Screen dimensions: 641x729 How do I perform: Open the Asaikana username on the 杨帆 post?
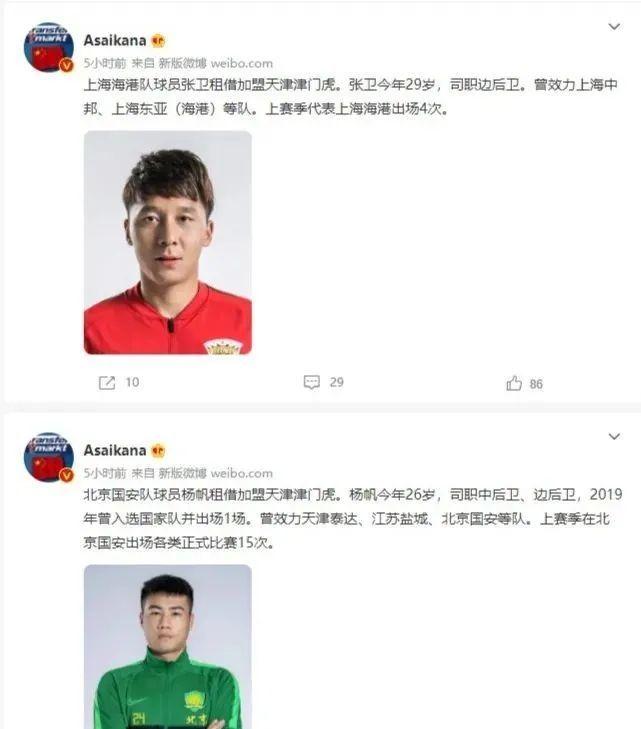[115, 451]
